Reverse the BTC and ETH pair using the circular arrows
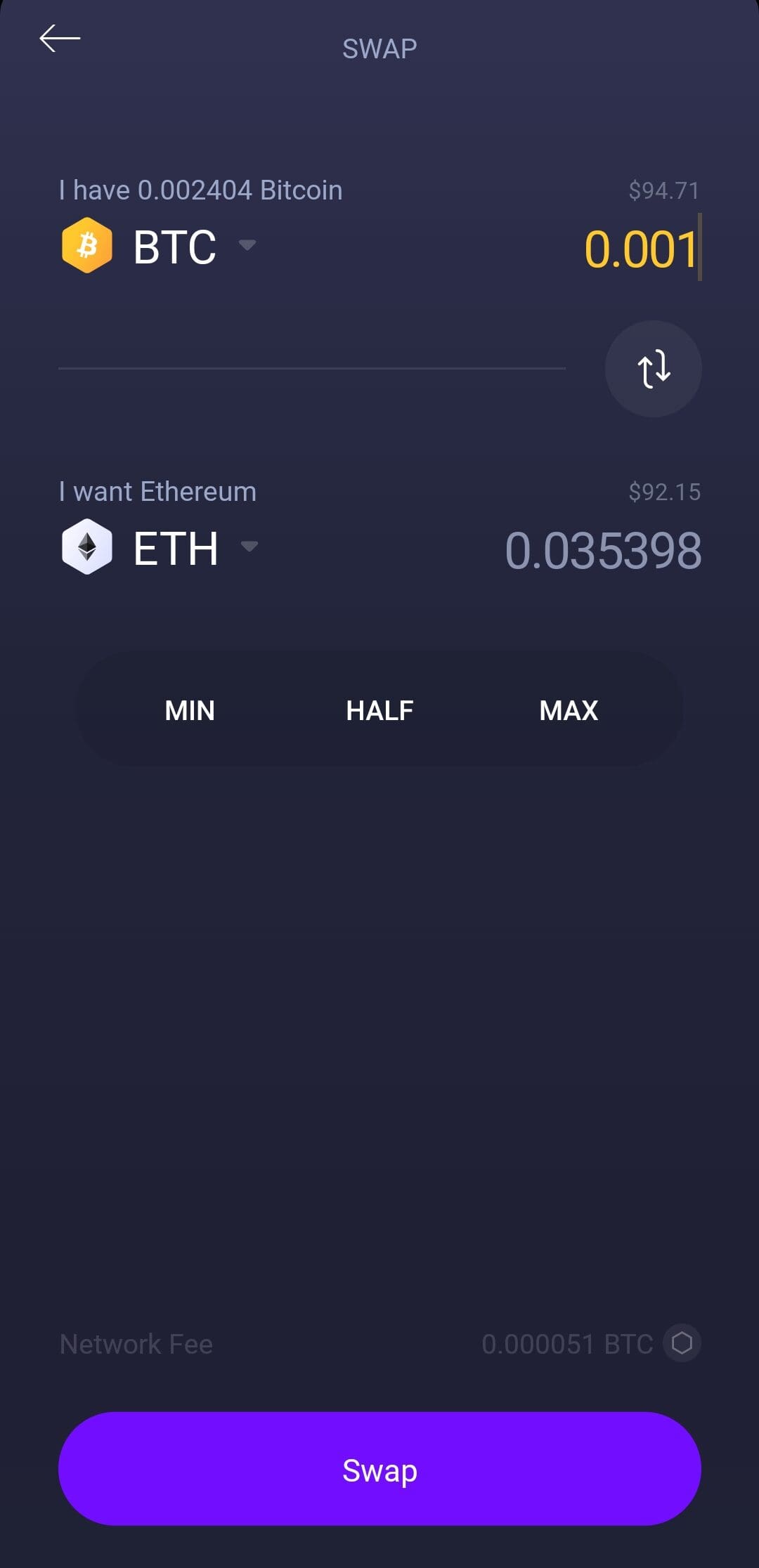This screenshot has width=759, height=1568. click(x=653, y=369)
